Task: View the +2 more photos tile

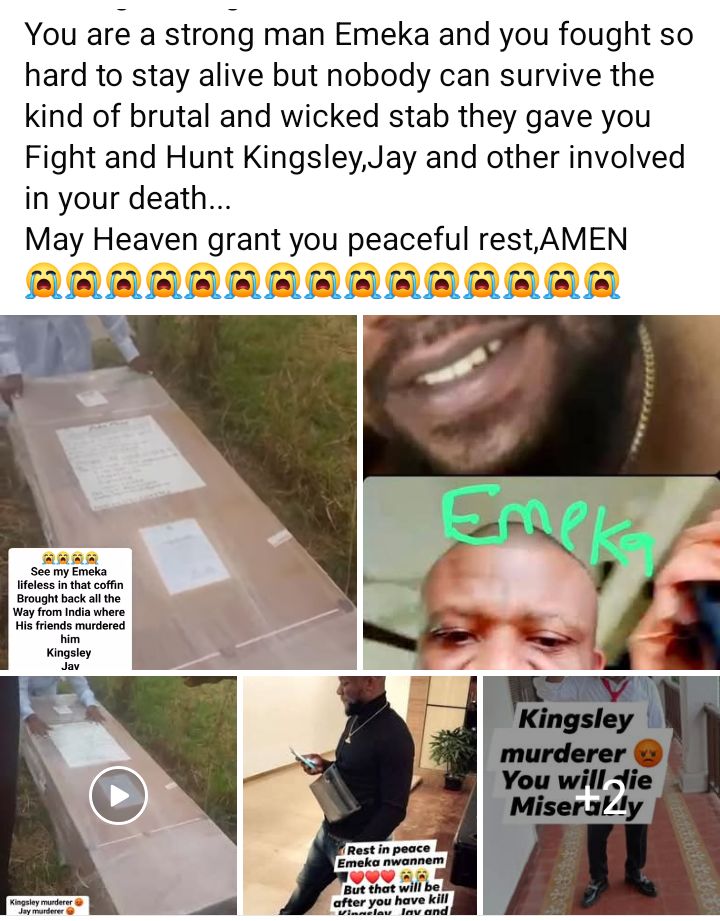Action: click(x=600, y=795)
